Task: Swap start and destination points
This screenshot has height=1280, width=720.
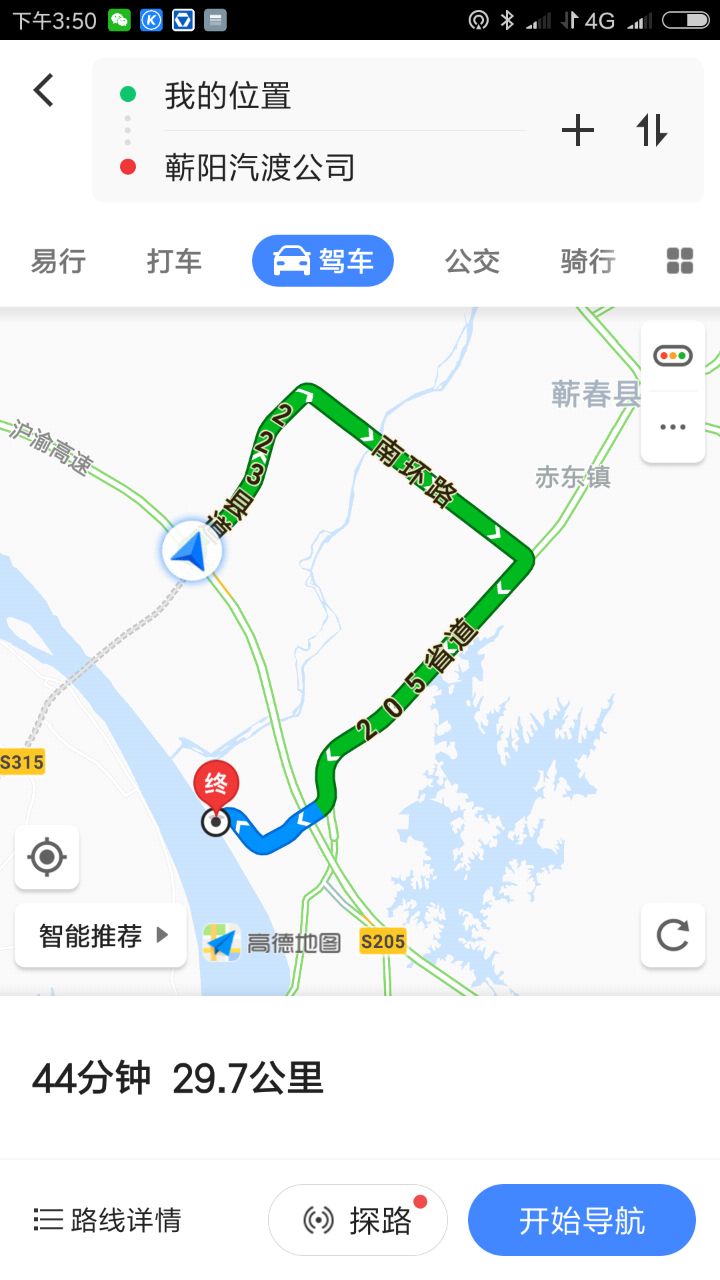Action: point(652,131)
